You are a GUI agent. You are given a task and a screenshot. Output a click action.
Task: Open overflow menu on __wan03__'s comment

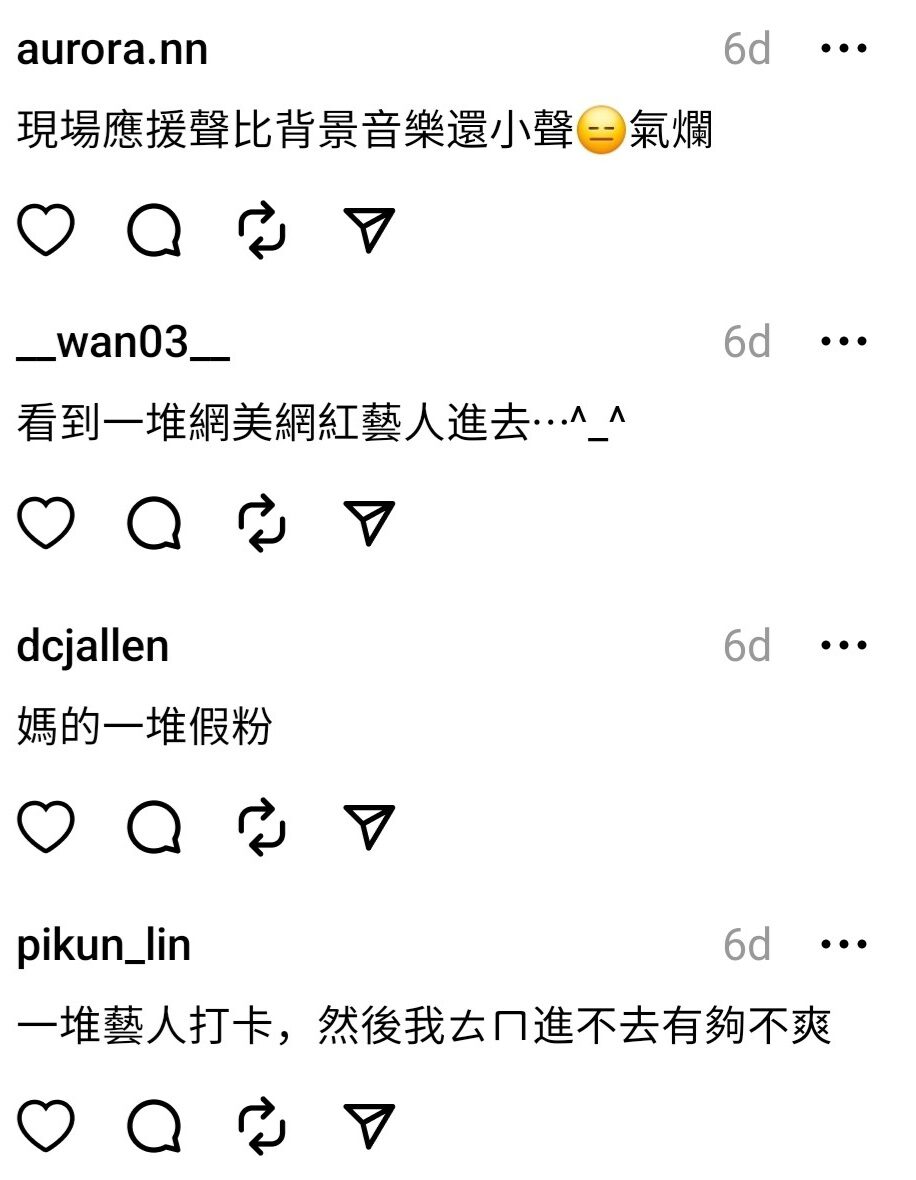[843, 341]
